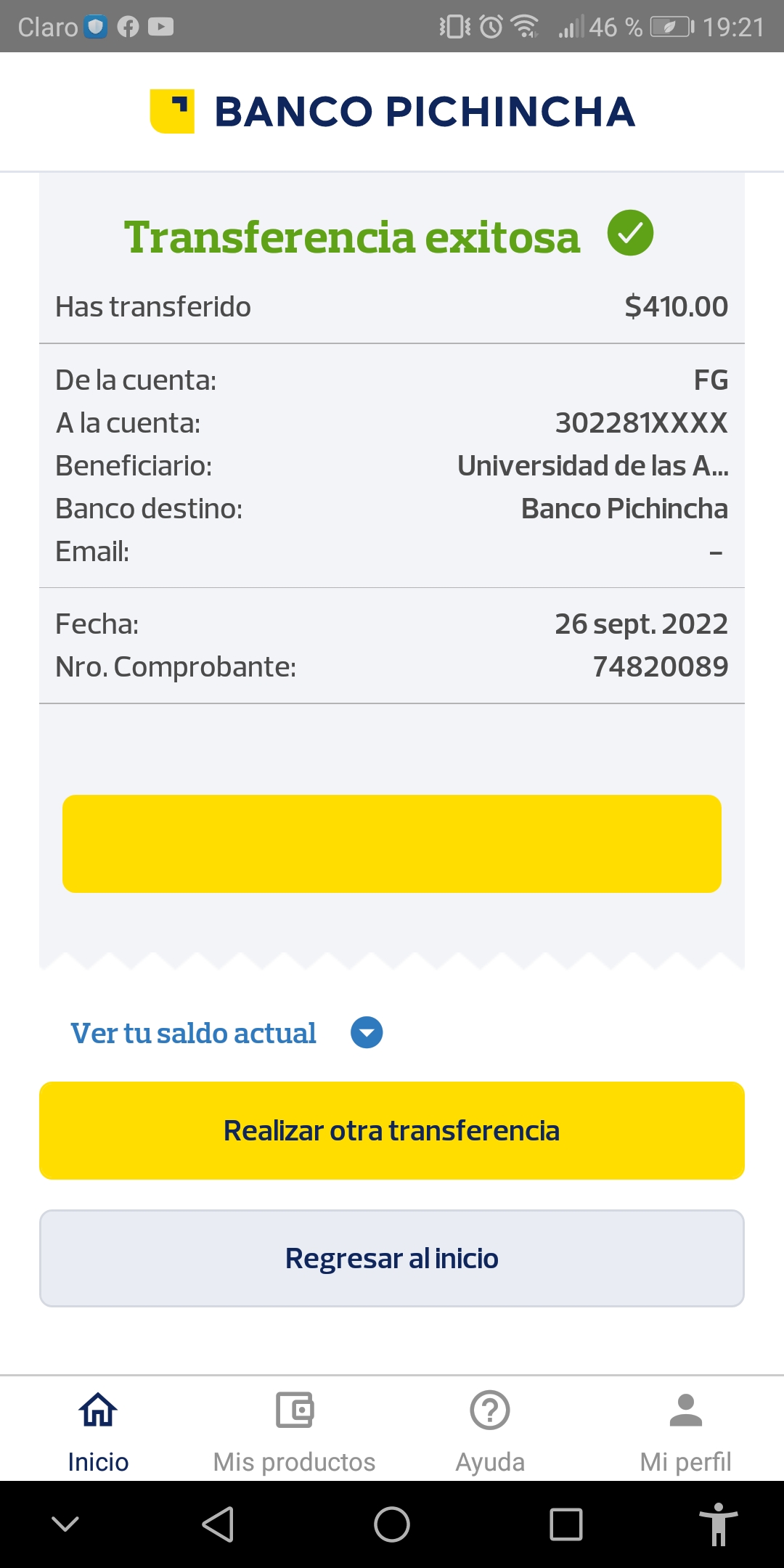Go to the Inicio tab
784x1568 pixels.
pyautogui.click(x=98, y=1430)
